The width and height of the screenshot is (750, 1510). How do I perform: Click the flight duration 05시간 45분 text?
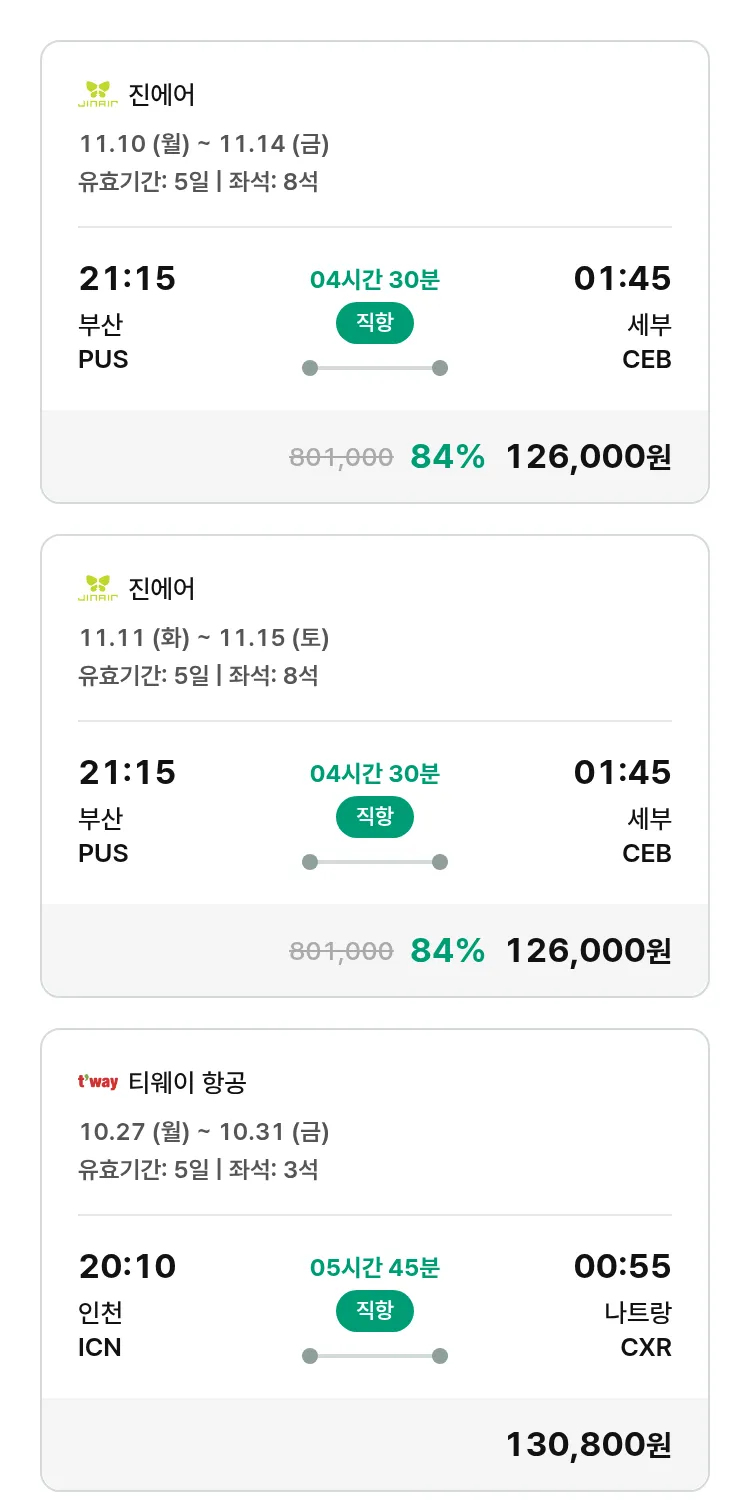coord(374,1265)
